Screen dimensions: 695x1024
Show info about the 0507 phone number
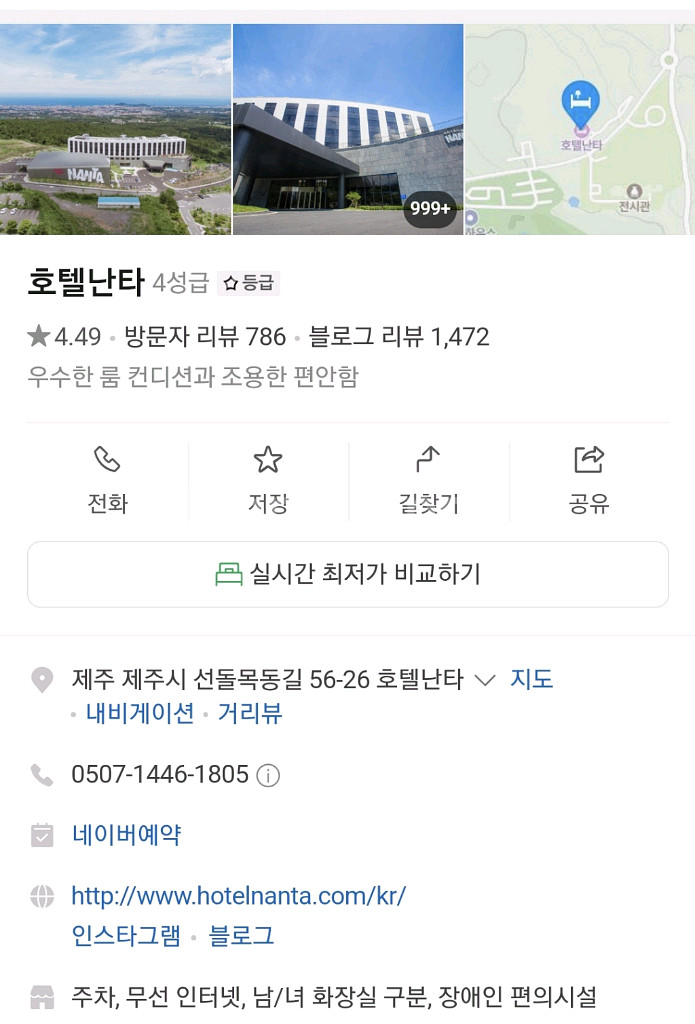(x=268, y=775)
